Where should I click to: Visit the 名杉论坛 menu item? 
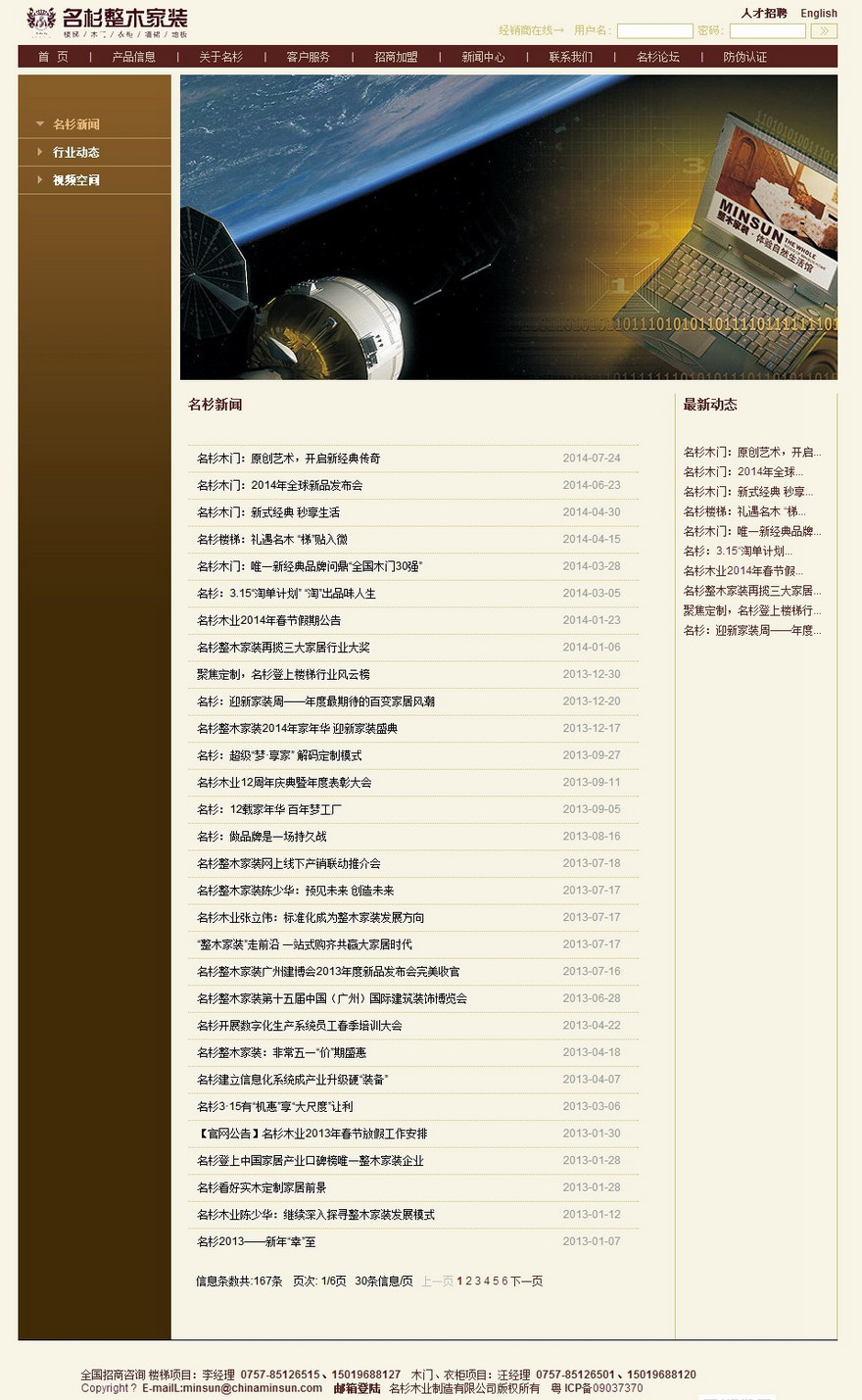[x=658, y=57]
